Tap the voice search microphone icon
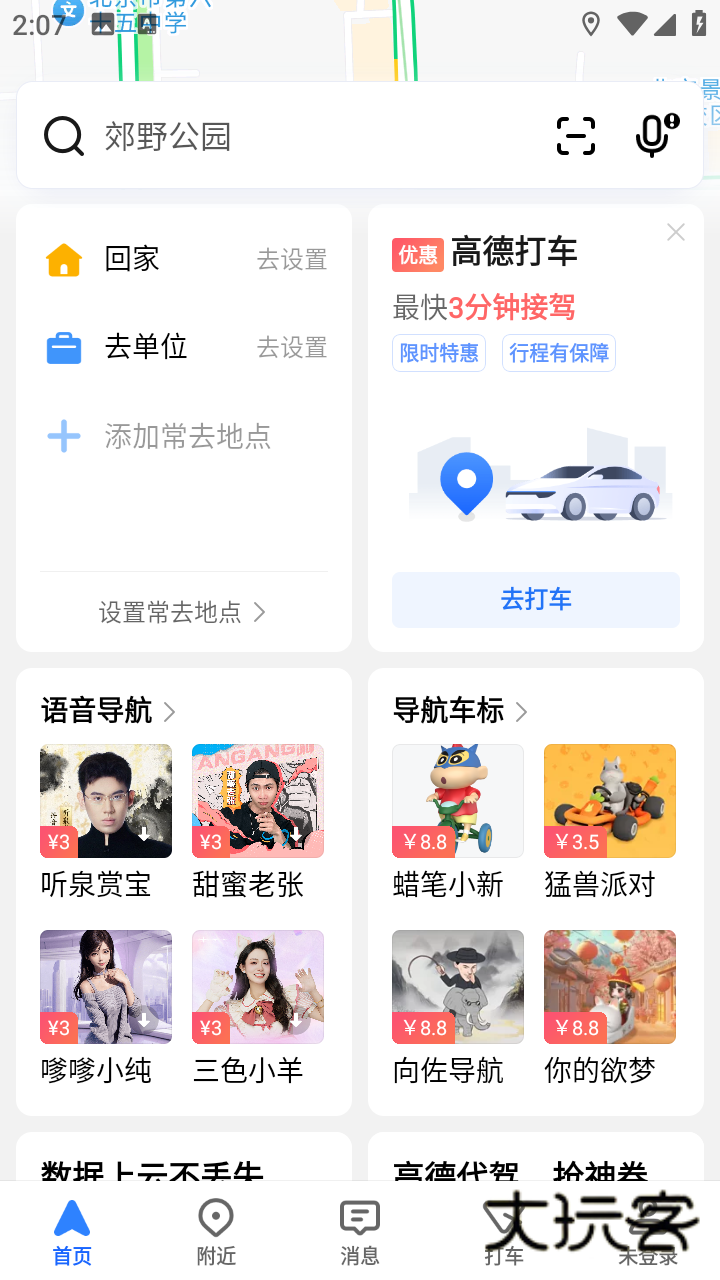Screen dimensions: 720x1280 click(x=653, y=137)
